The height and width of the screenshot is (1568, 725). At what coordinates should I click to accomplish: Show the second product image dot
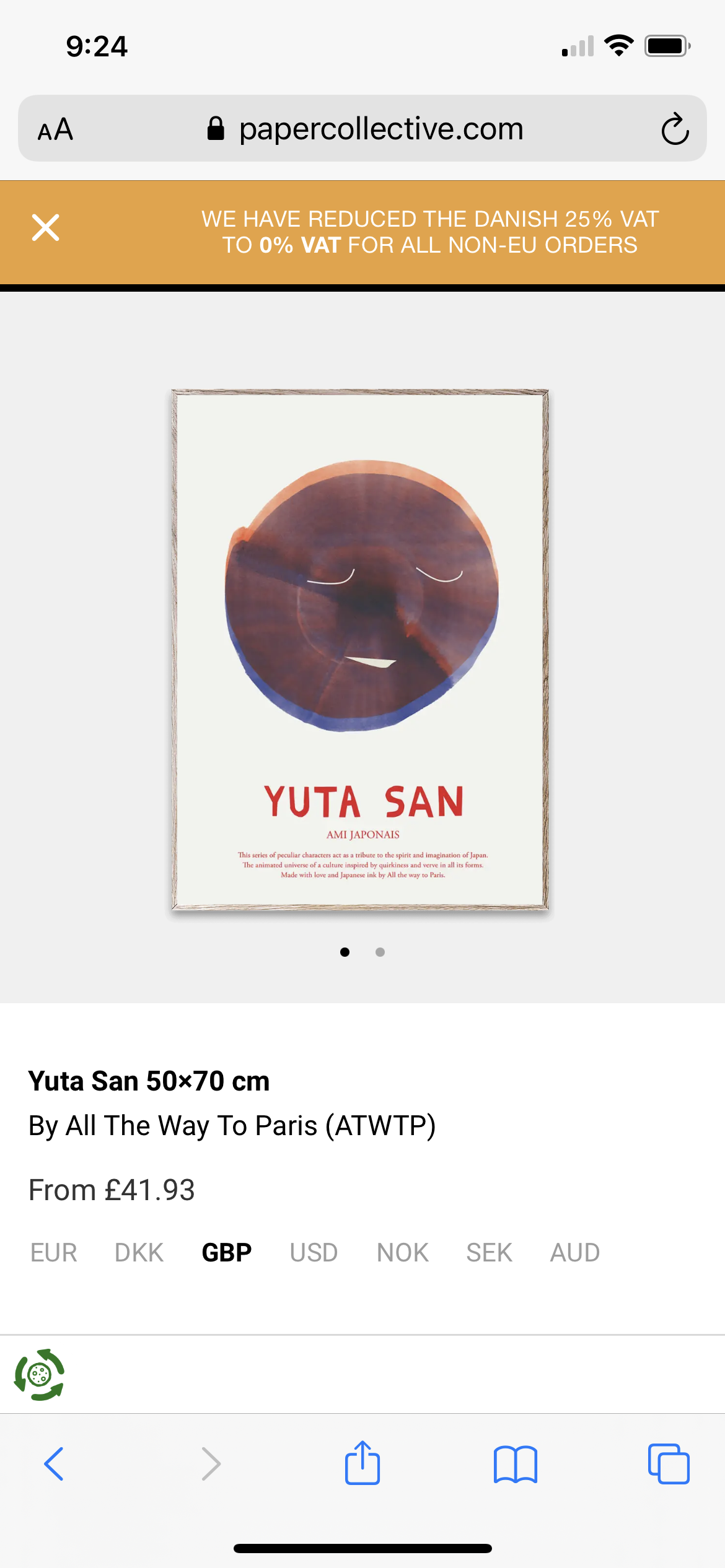point(380,952)
